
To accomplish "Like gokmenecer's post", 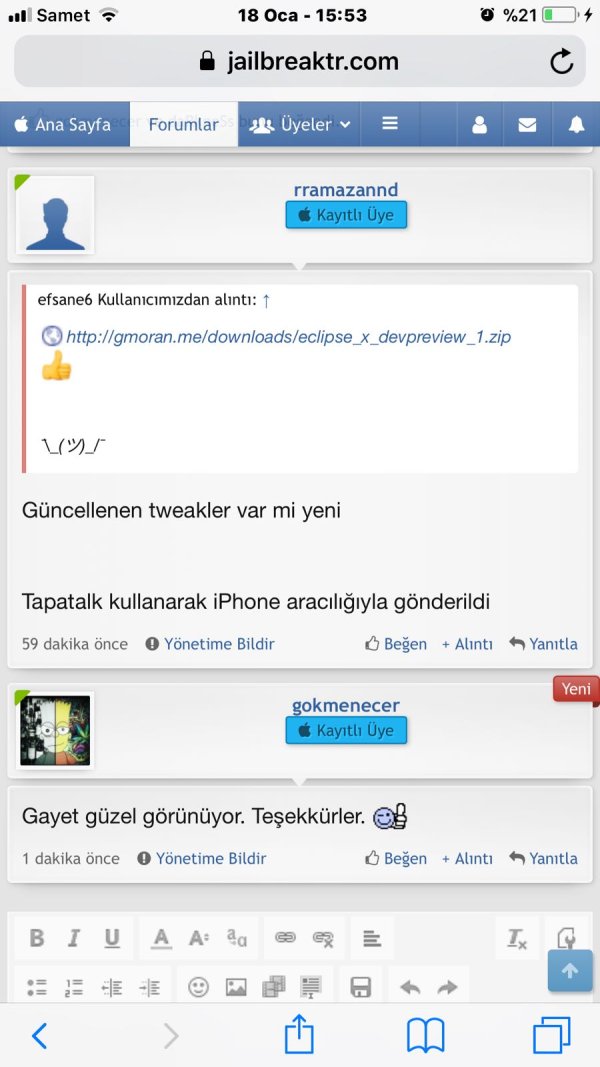I will [396, 858].
